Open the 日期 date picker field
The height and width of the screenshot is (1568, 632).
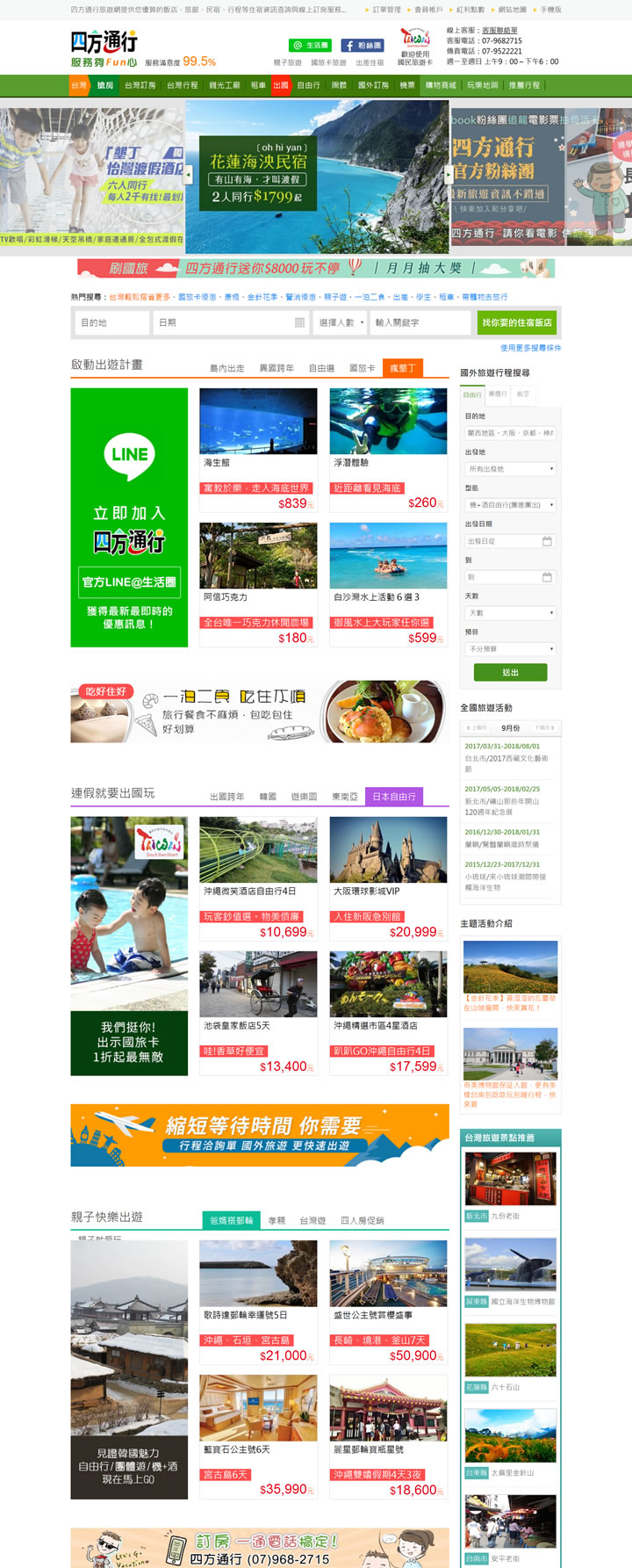click(231, 322)
